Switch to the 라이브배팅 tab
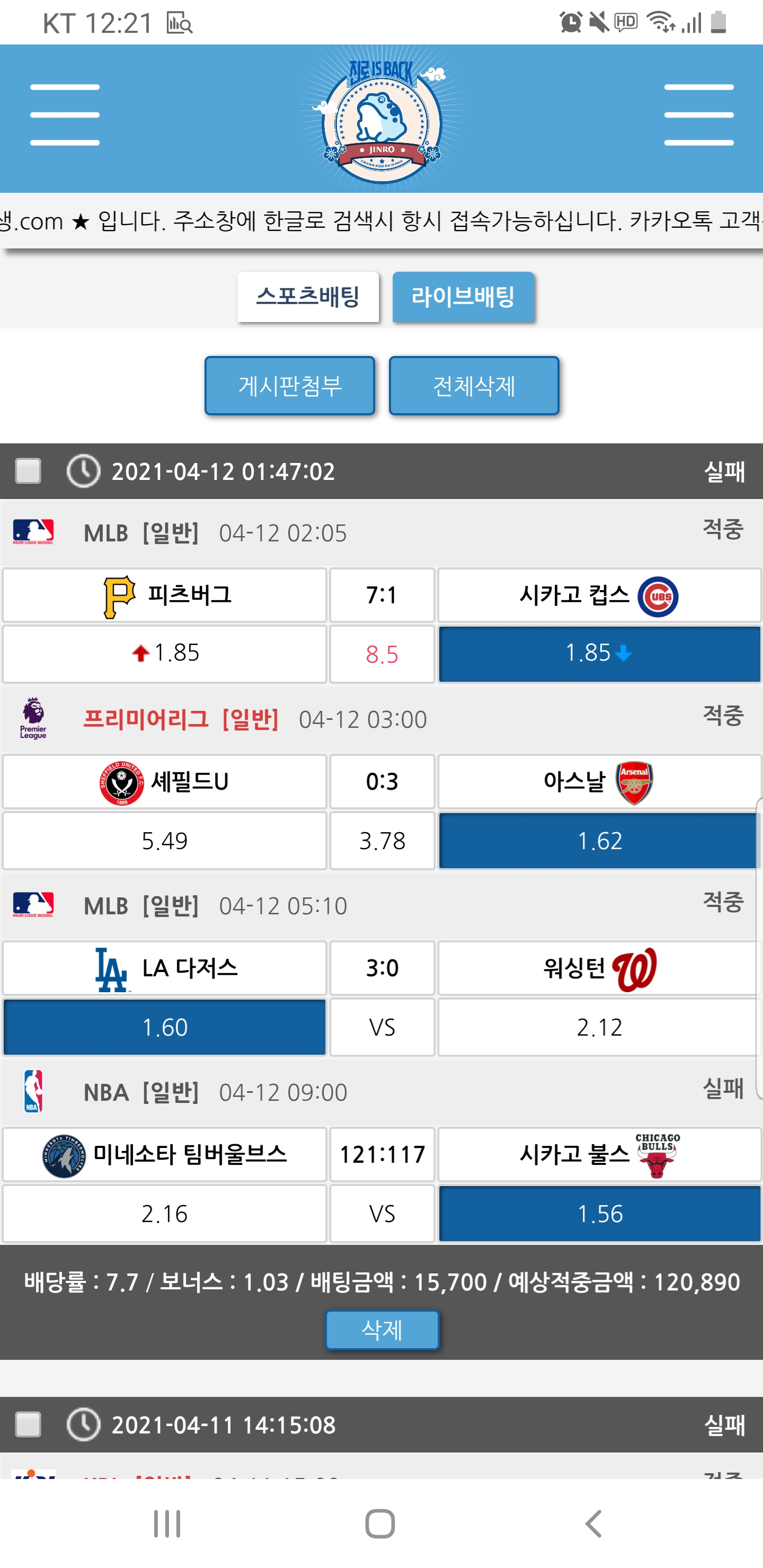This screenshot has width=763, height=1568. click(x=464, y=297)
